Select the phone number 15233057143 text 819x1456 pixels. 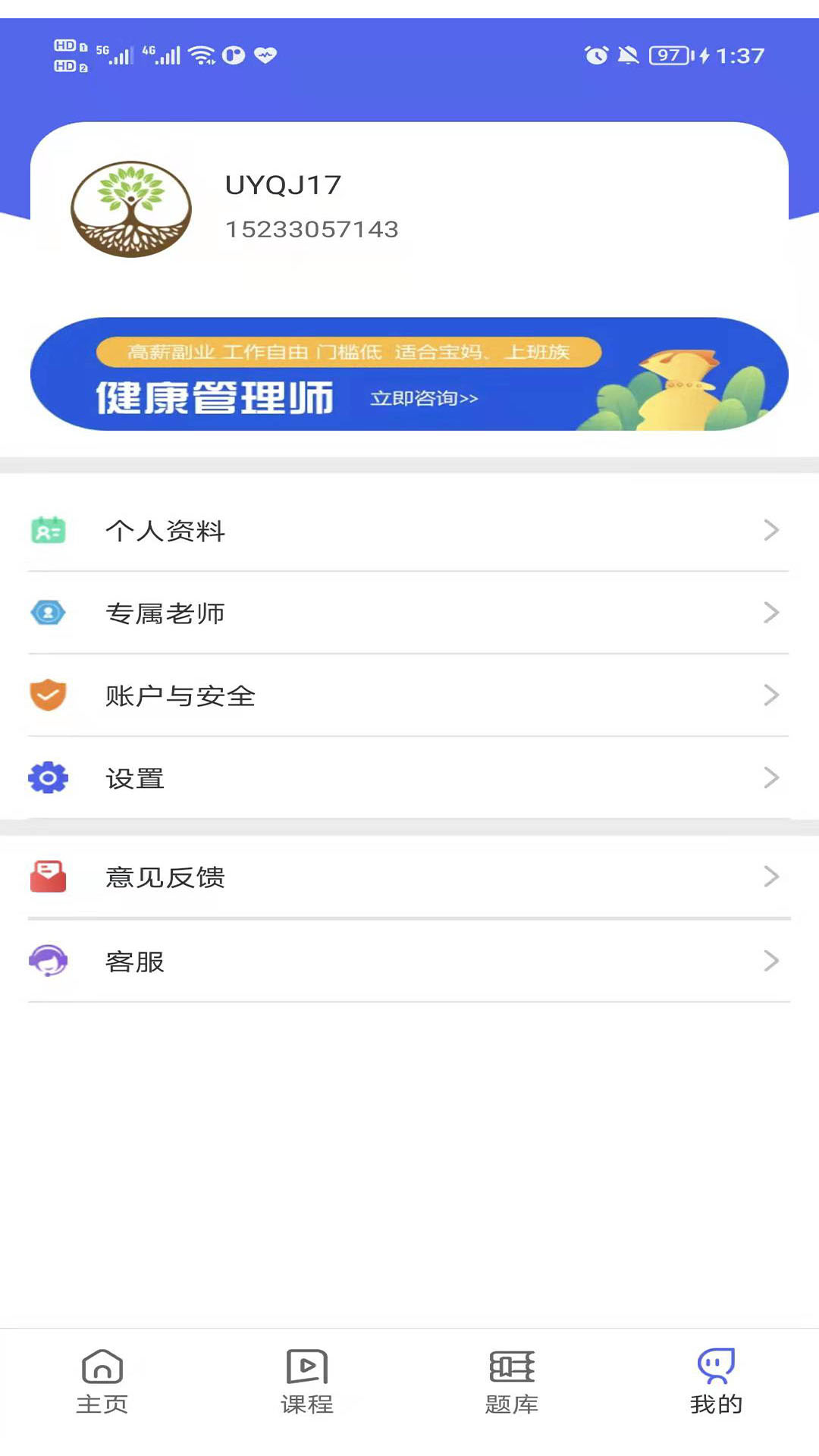click(x=312, y=229)
